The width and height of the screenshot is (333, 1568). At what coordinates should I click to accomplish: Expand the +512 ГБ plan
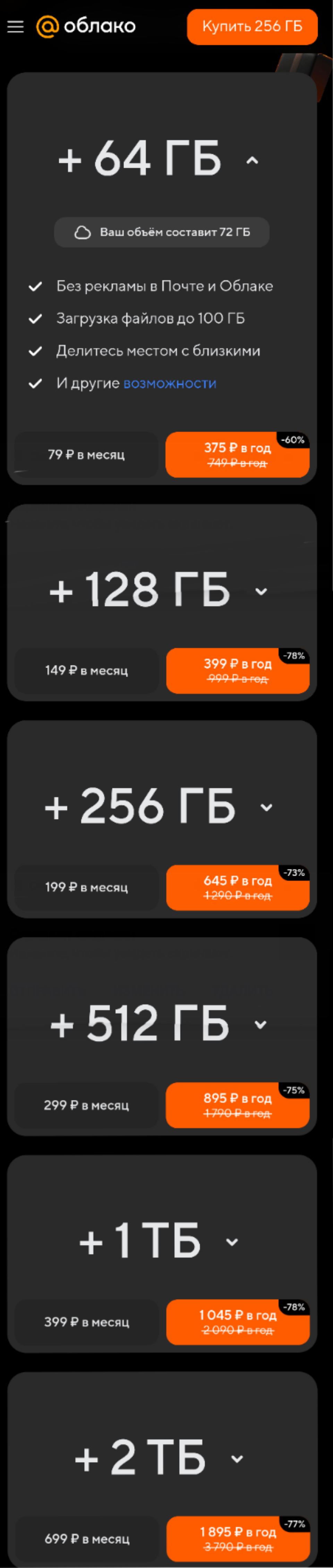(x=261, y=1024)
